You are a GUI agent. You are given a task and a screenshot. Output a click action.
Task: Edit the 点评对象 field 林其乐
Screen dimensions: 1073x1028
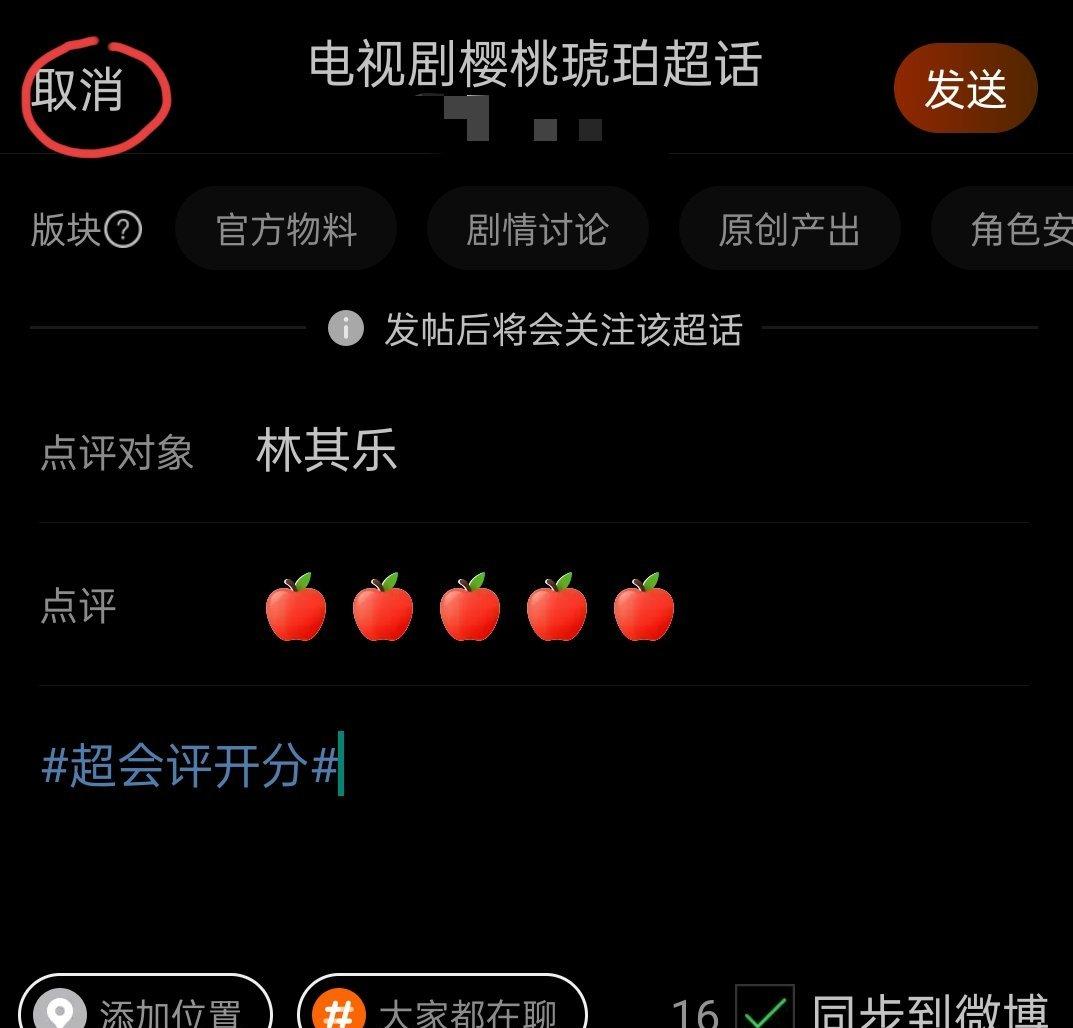coord(327,451)
